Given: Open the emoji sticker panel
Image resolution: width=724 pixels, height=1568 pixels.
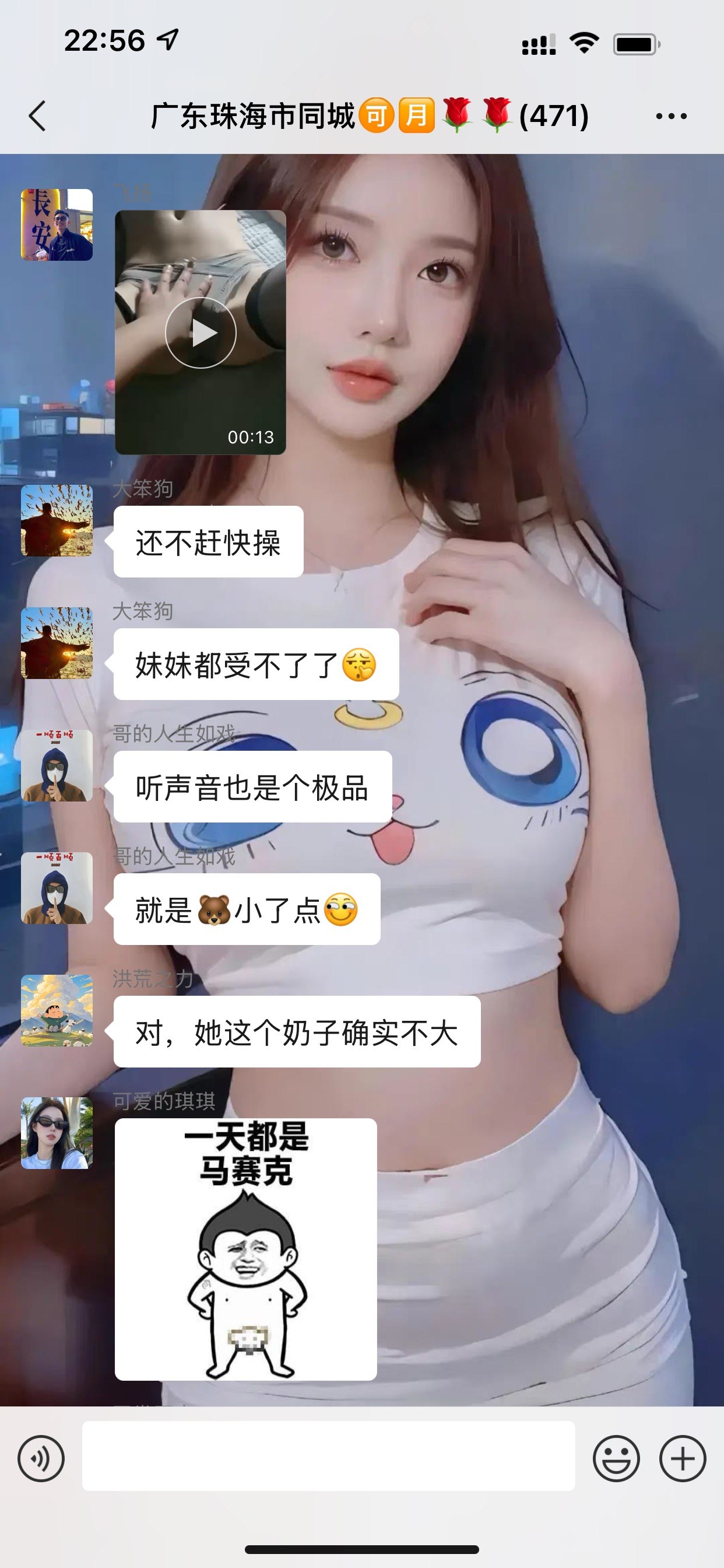Looking at the screenshot, I should [616, 1458].
